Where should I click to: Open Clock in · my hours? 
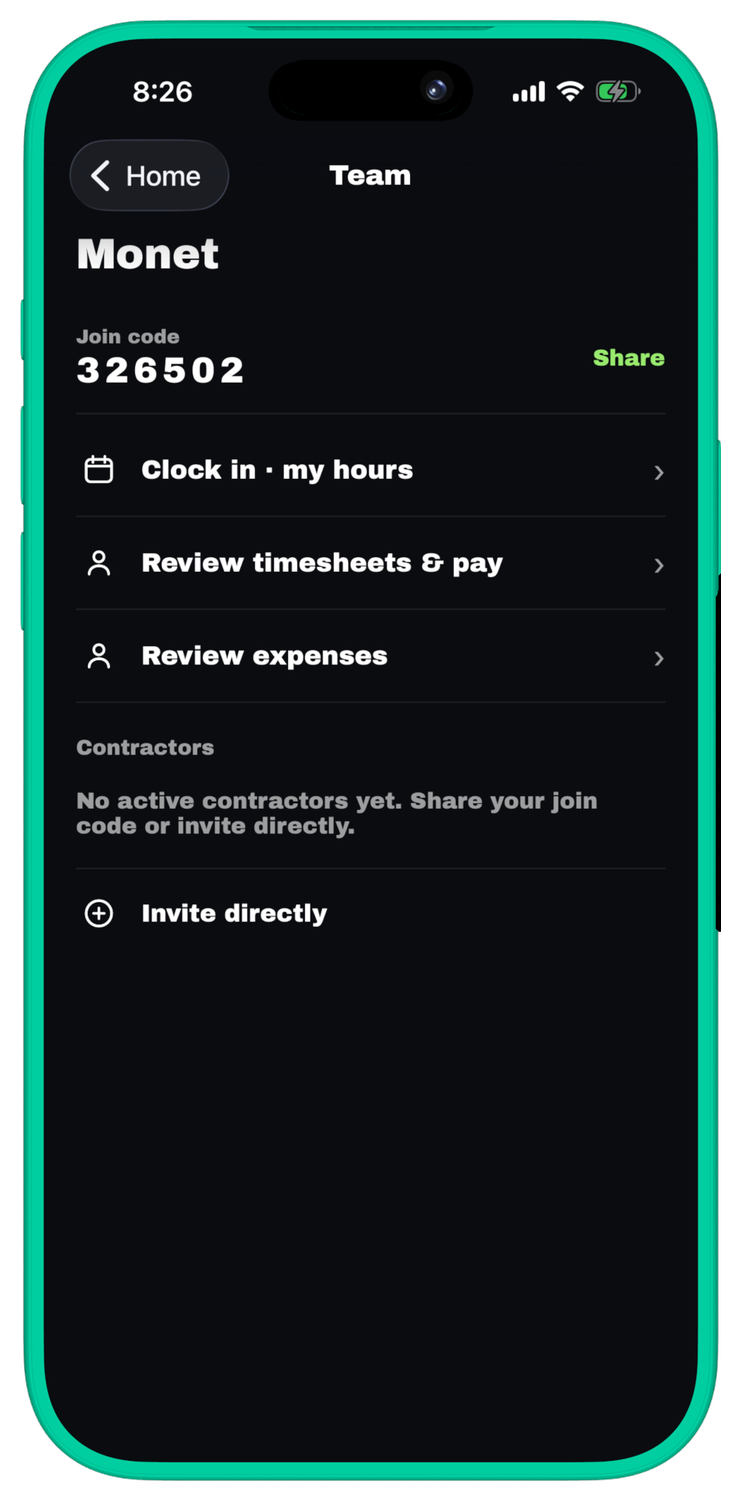371,470
